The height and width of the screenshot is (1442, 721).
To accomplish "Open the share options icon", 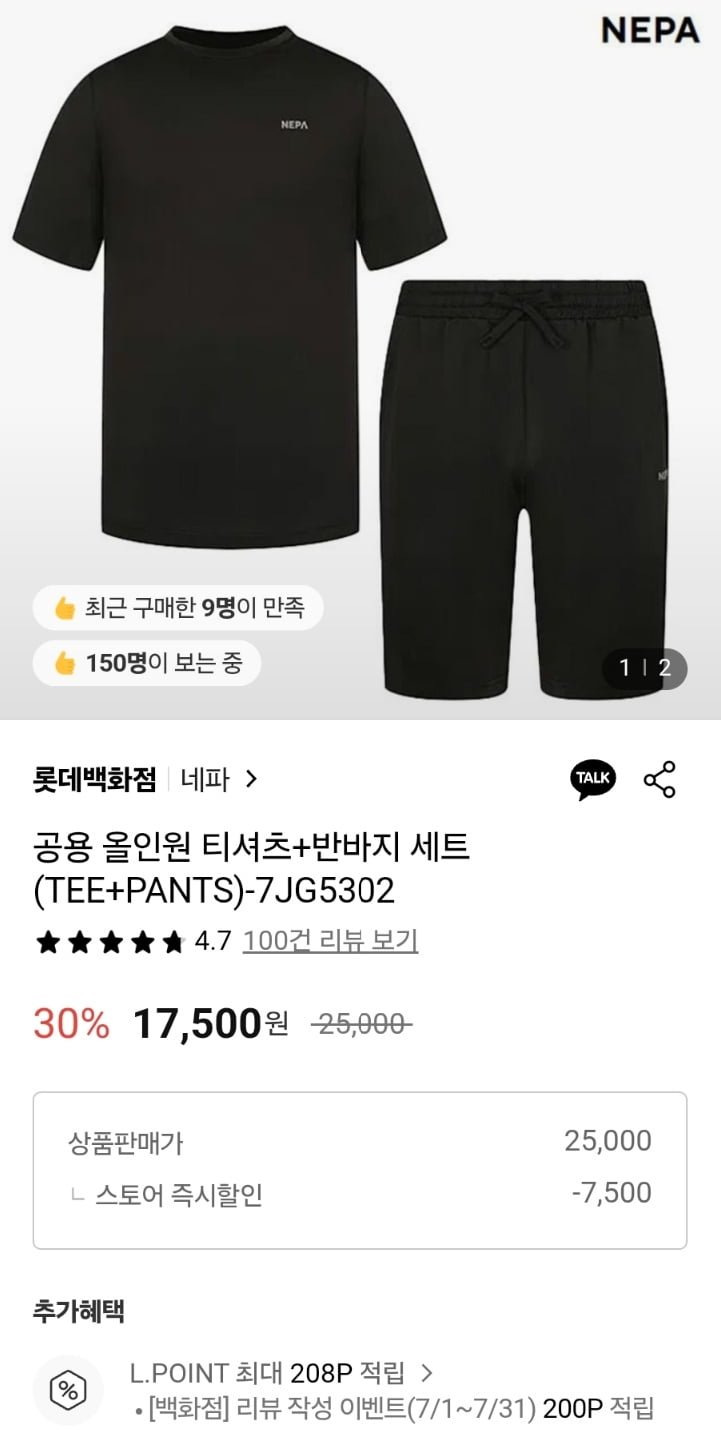I will click(x=660, y=779).
